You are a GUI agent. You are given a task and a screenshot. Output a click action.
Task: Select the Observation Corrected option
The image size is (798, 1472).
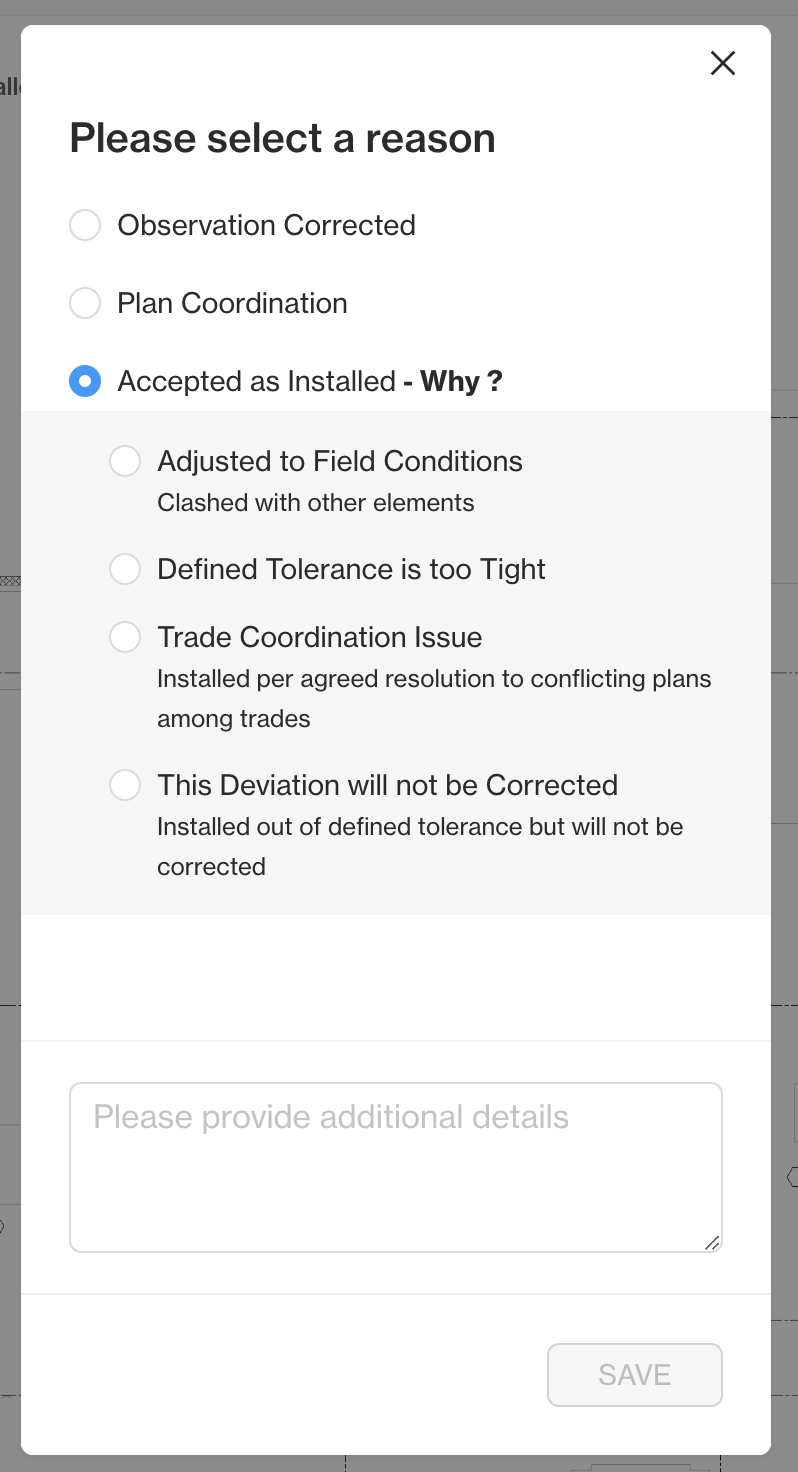pos(85,225)
